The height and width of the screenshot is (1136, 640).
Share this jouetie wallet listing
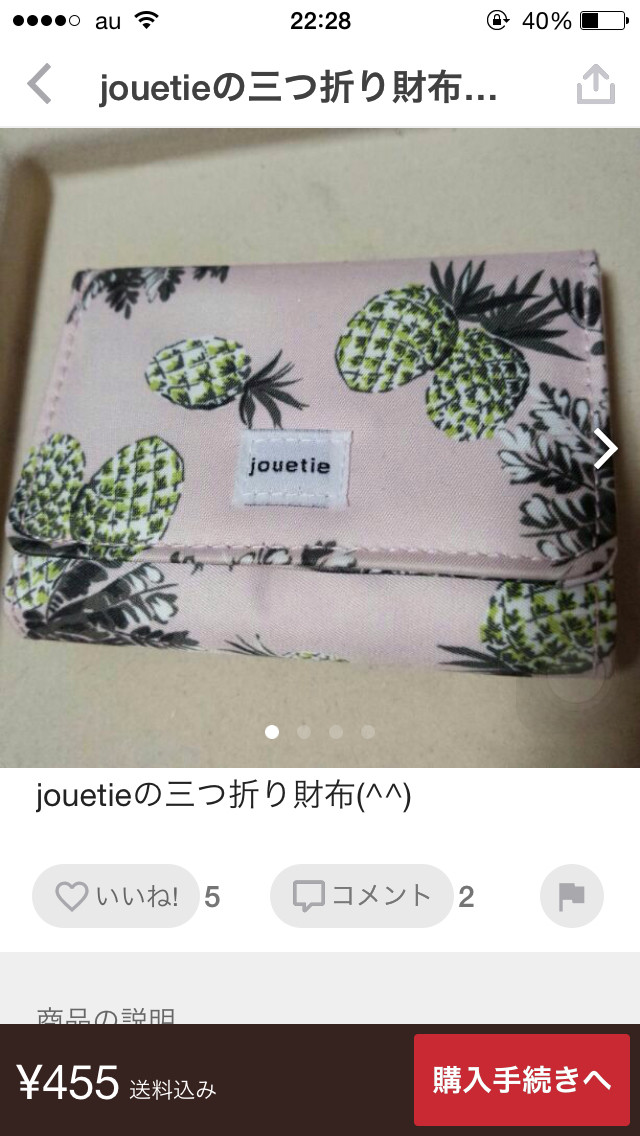595,84
